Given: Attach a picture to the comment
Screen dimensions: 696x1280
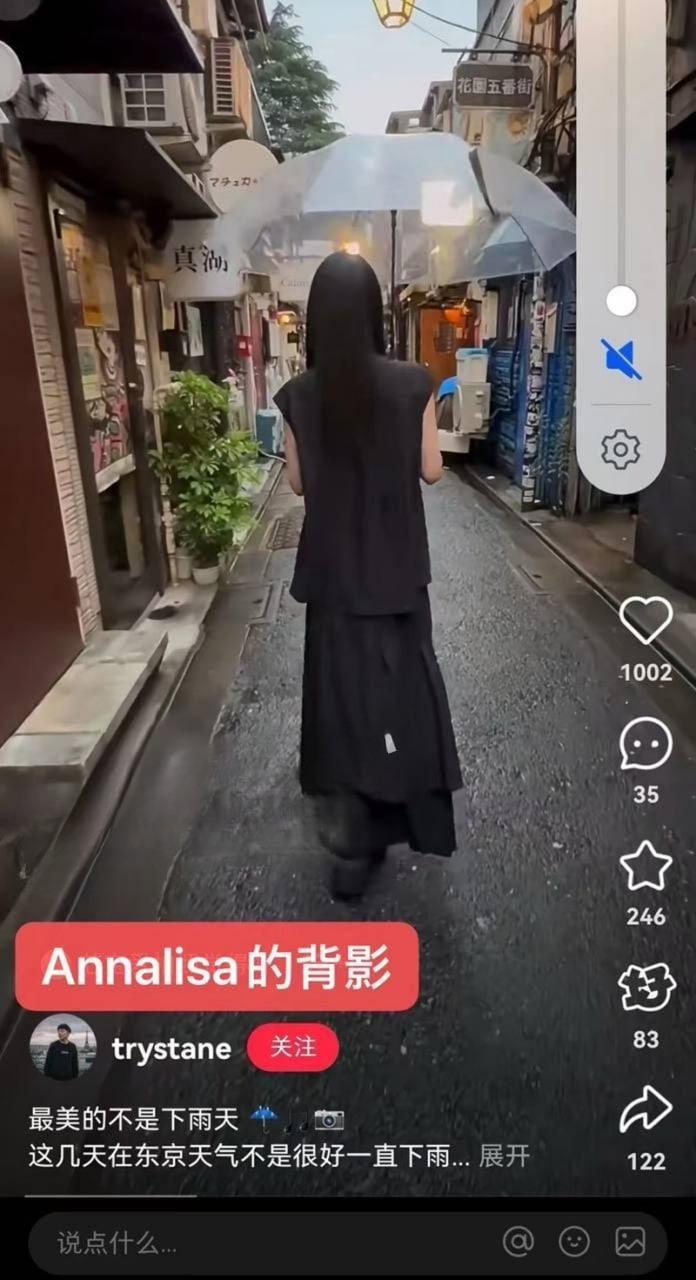Looking at the screenshot, I should point(630,1242).
